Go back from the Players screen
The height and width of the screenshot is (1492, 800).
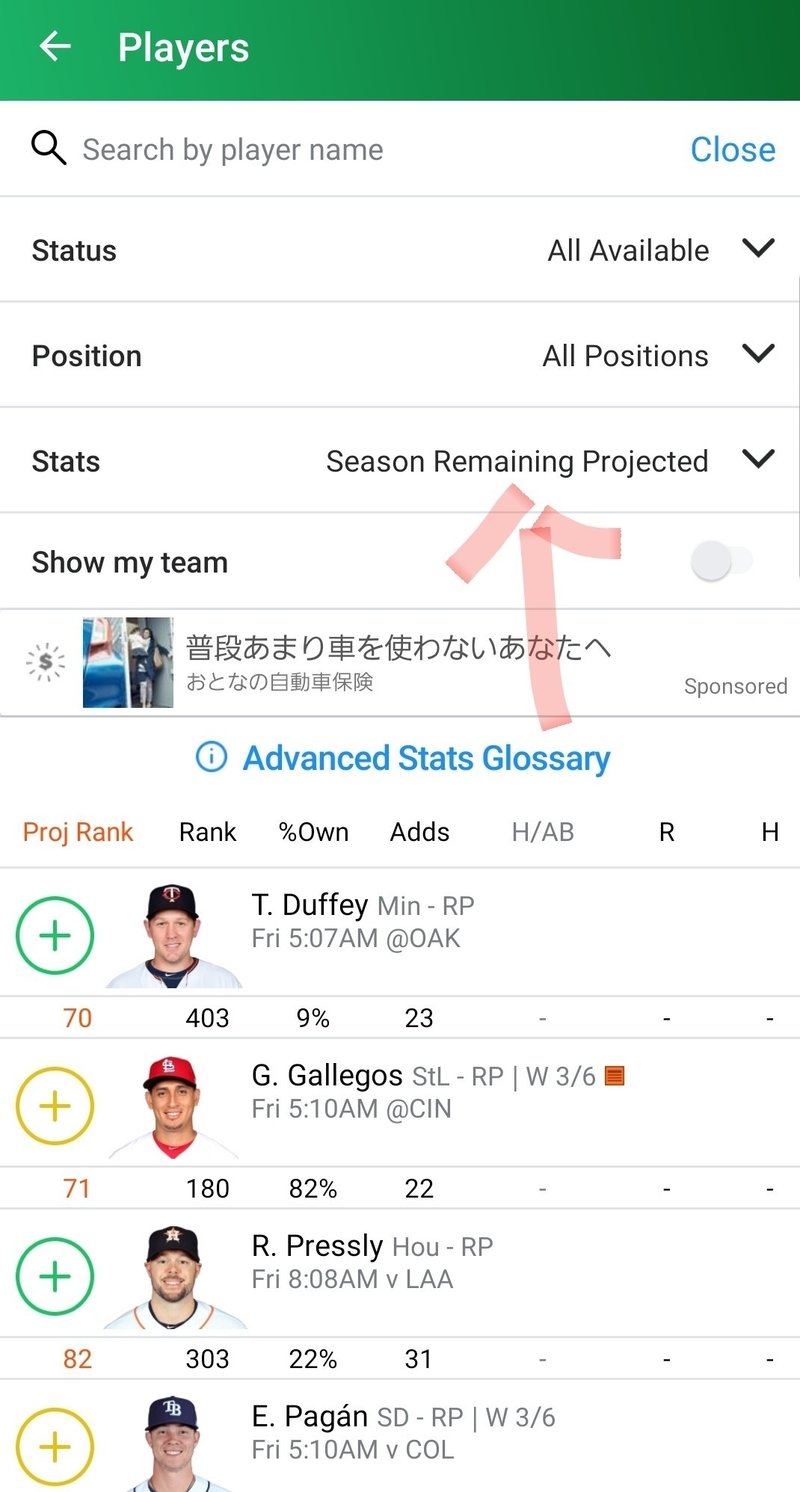pyautogui.click(x=55, y=47)
